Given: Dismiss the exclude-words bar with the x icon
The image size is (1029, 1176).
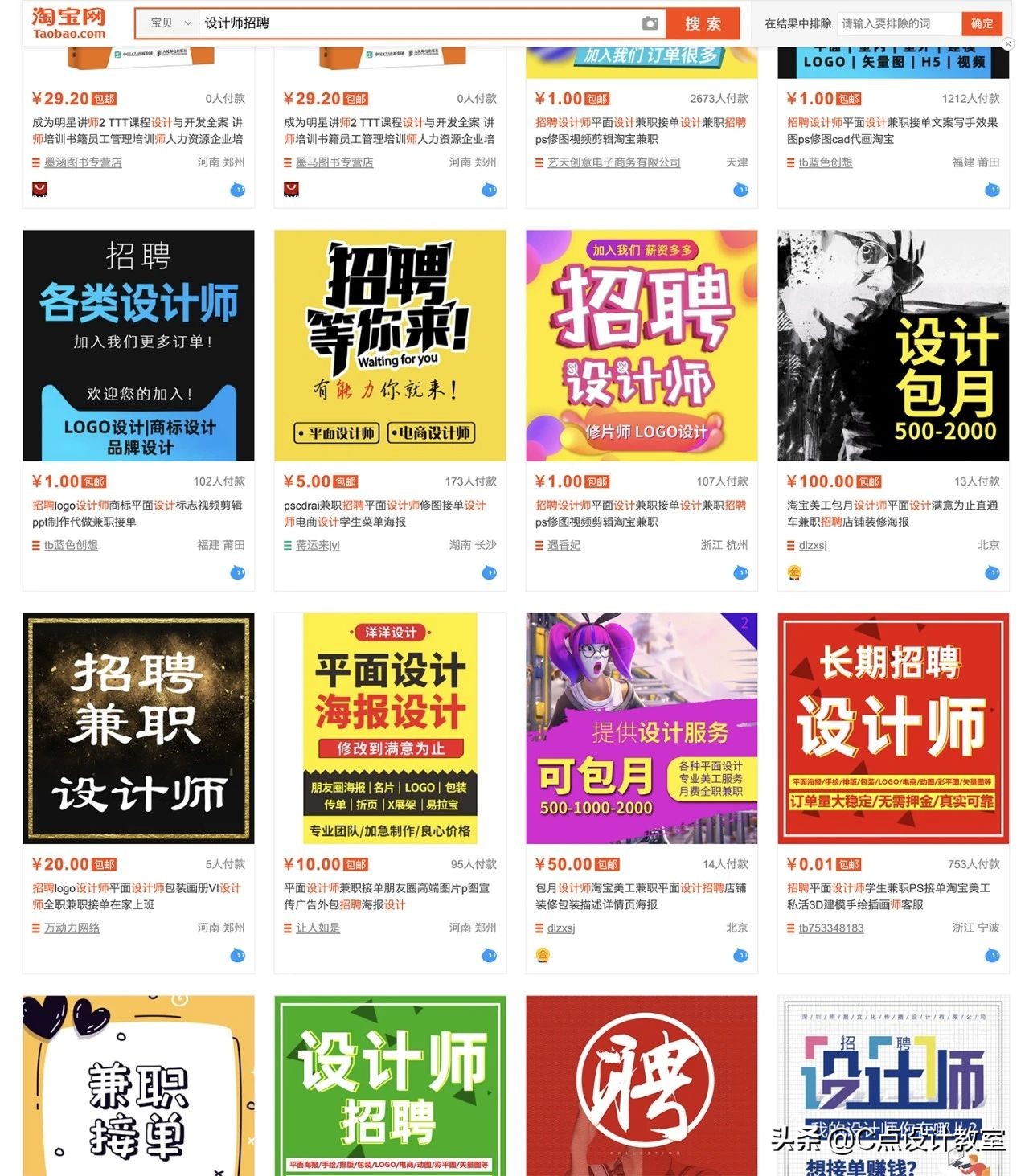Looking at the screenshot, I should 1008,43.
